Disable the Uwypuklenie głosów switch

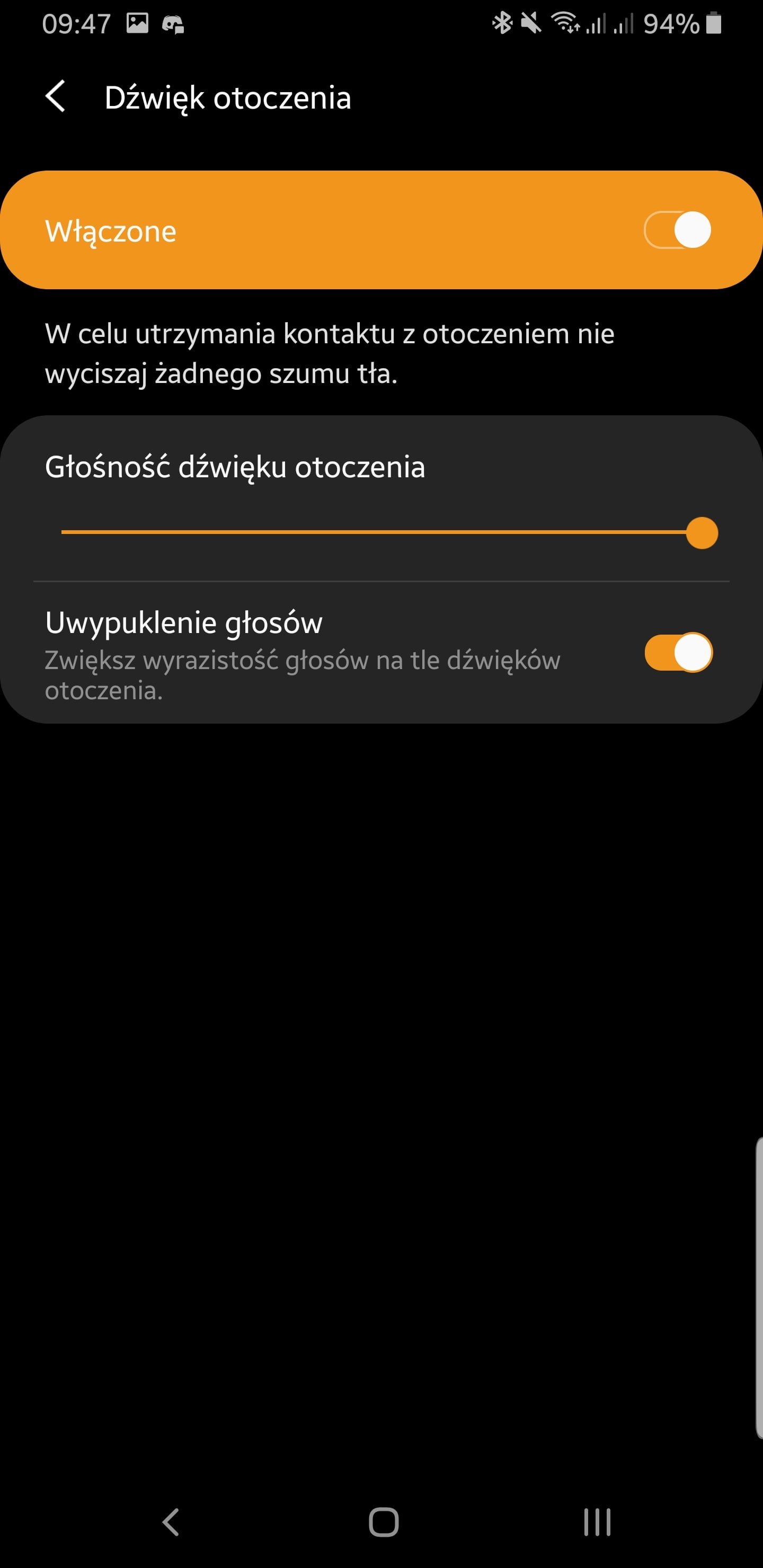click(x=678, y=653)
